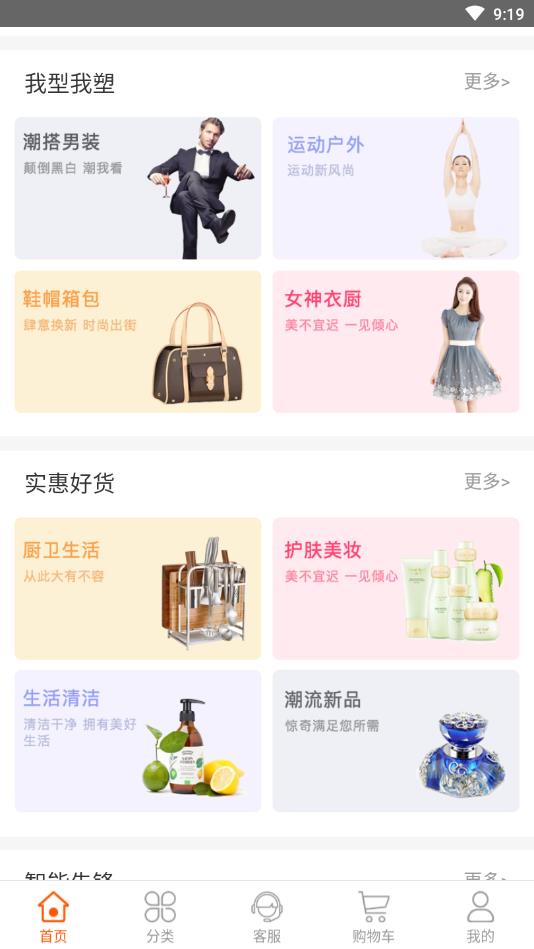This screenshot has height=949, width=534.
Task: Switch to the 首页 tab
Action: (x=53, y=916)
